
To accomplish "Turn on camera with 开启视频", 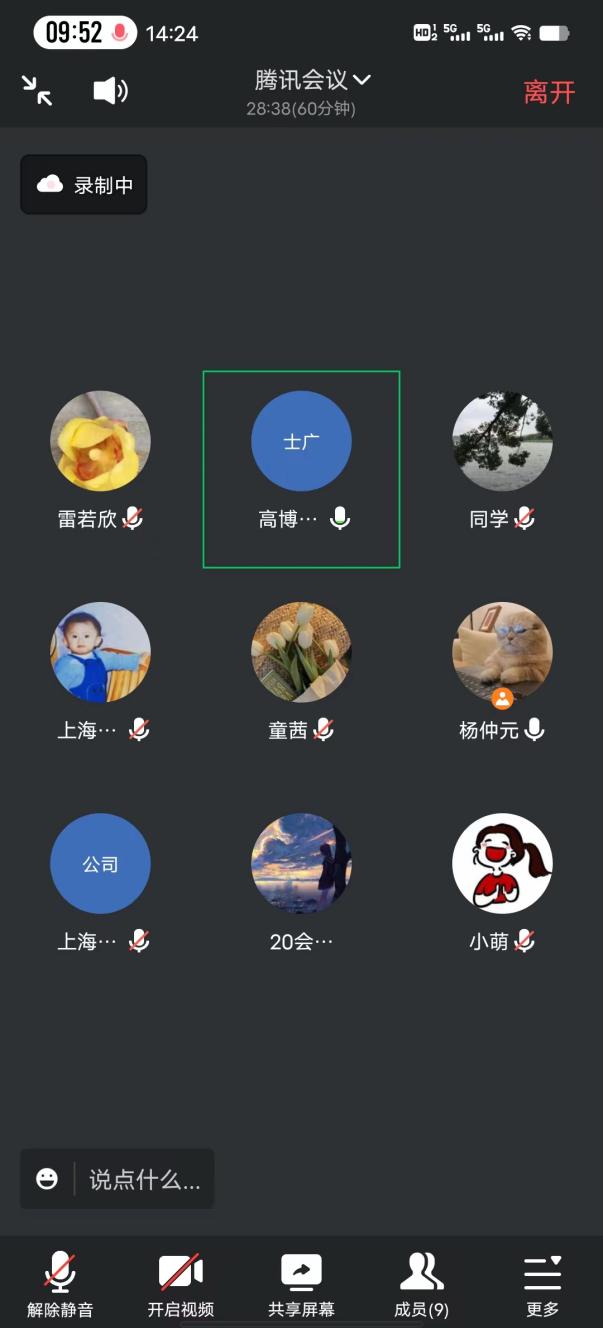I will [181, 1283].
